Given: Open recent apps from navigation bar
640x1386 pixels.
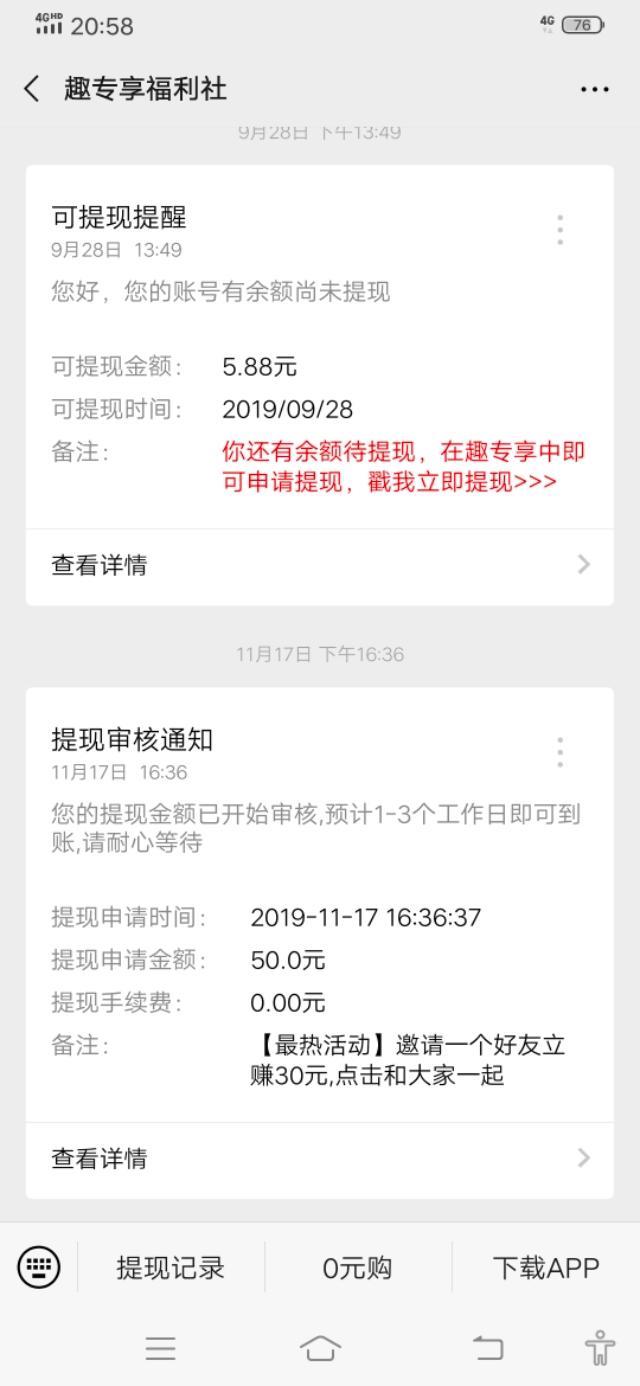Looking at the screenshot, I should [x=160, y=1349].
